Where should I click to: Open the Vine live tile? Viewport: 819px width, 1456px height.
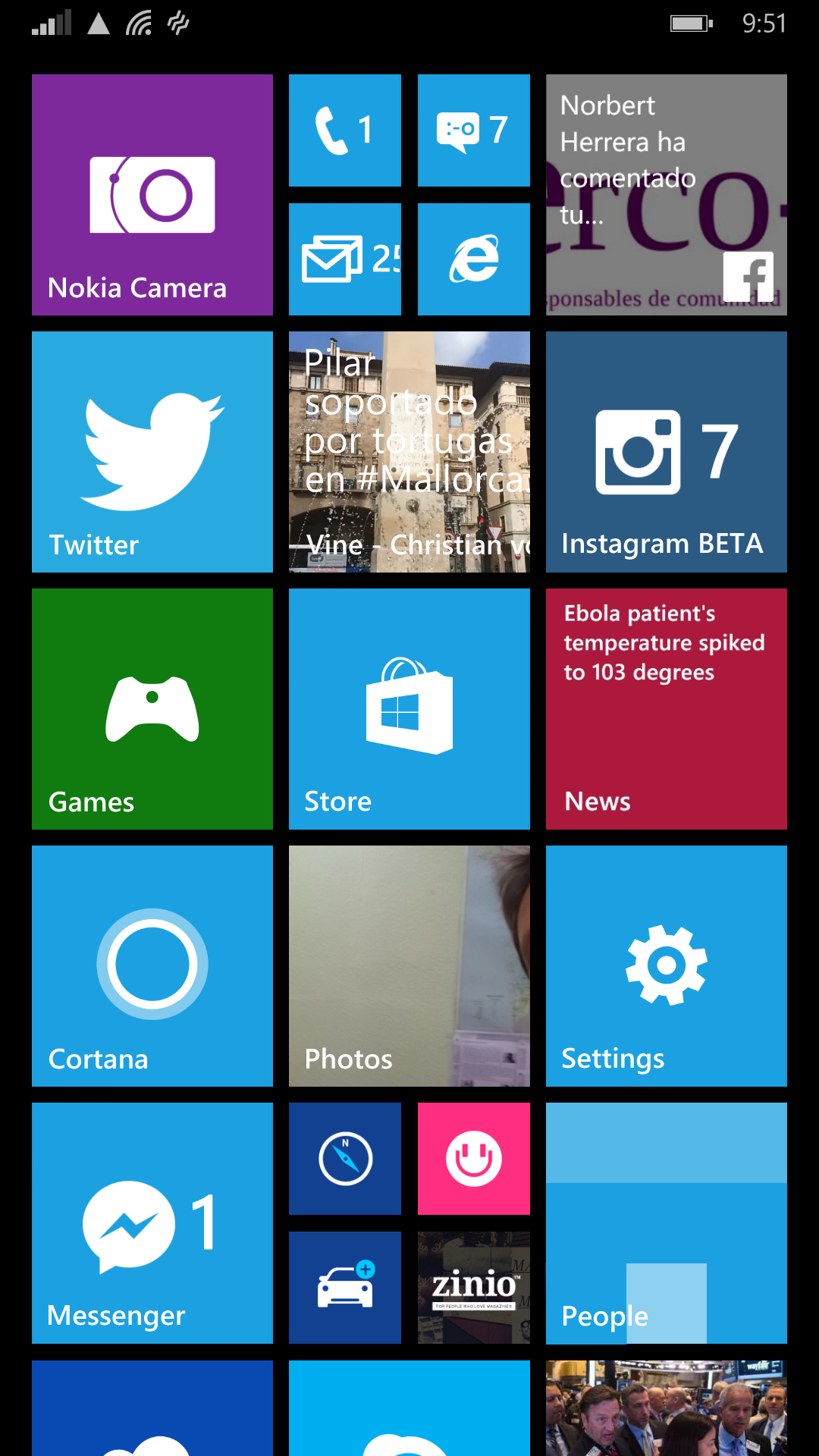[409, 452]
